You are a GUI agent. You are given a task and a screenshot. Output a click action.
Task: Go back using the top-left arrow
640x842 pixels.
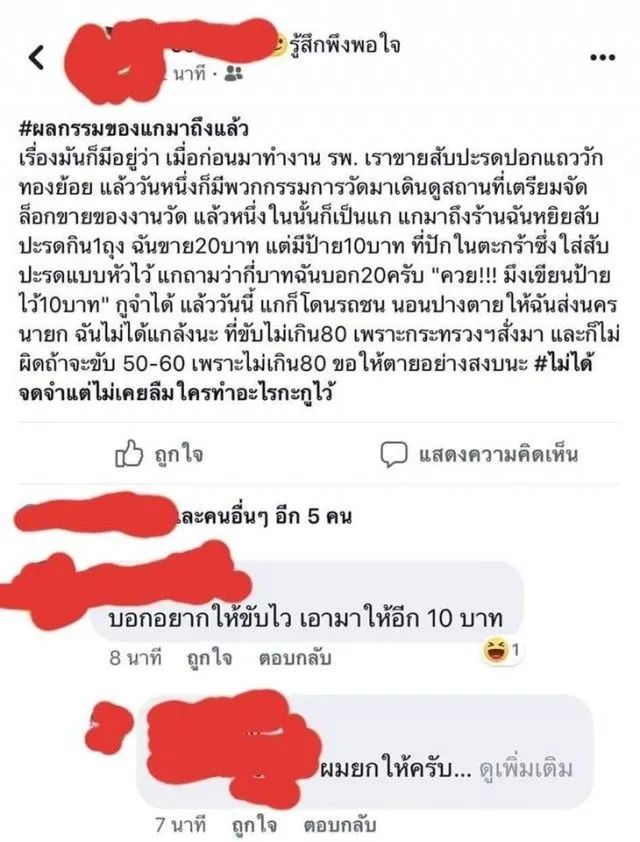click(x=38, y=58)
